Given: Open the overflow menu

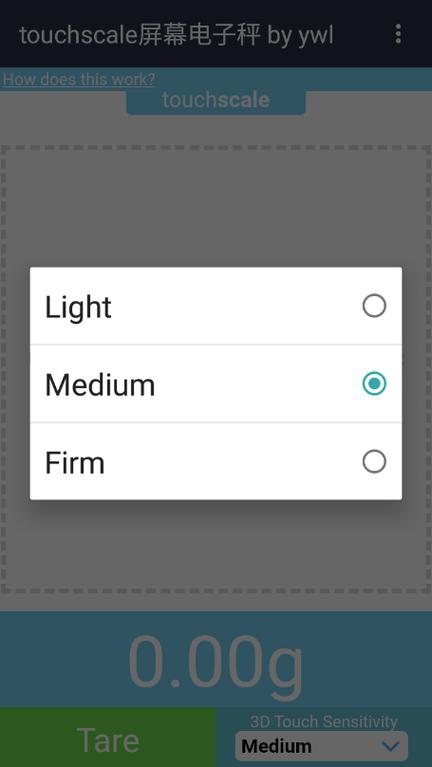Looking at the screenshot, I should 398,34.
